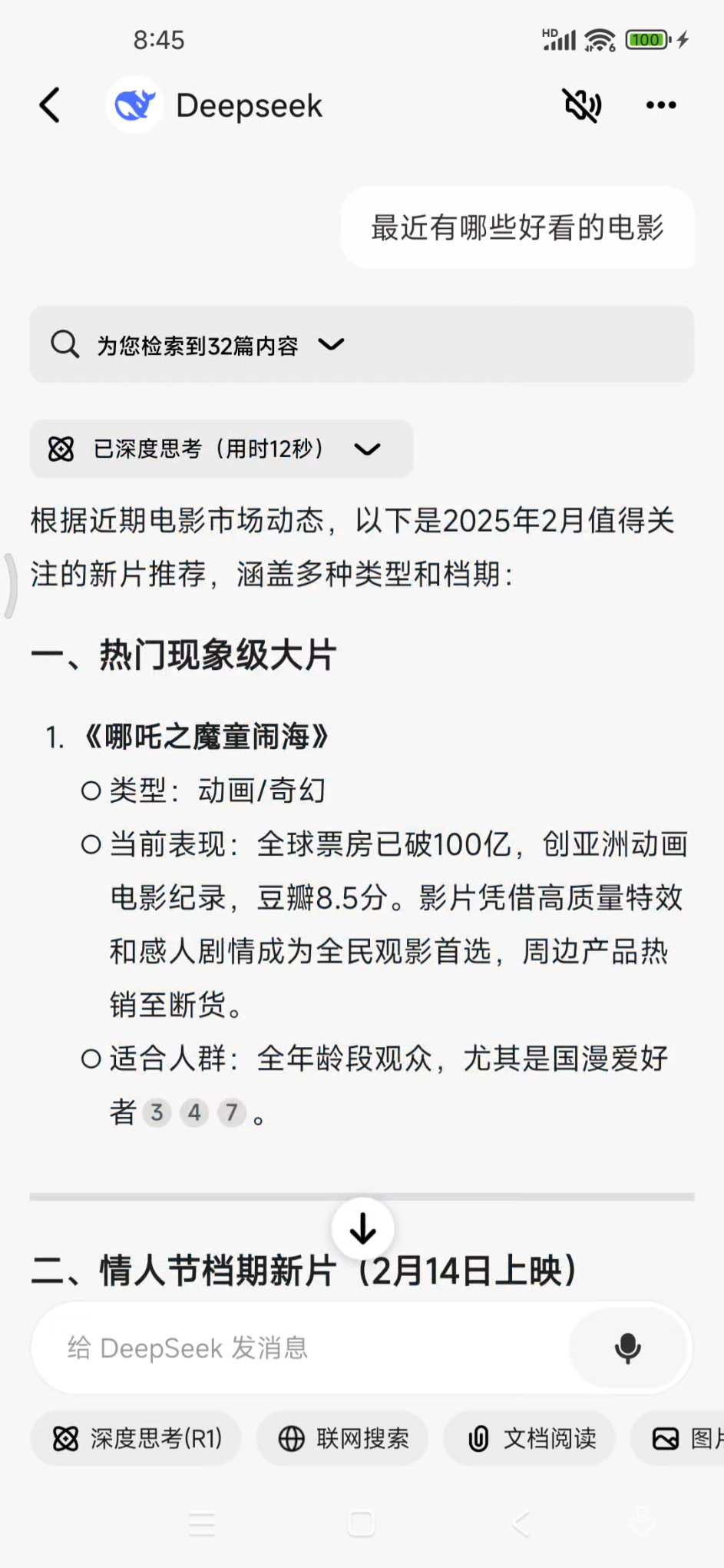Select the 联网搜索 chip
Screen dimensions: 724x1568
342,1438
